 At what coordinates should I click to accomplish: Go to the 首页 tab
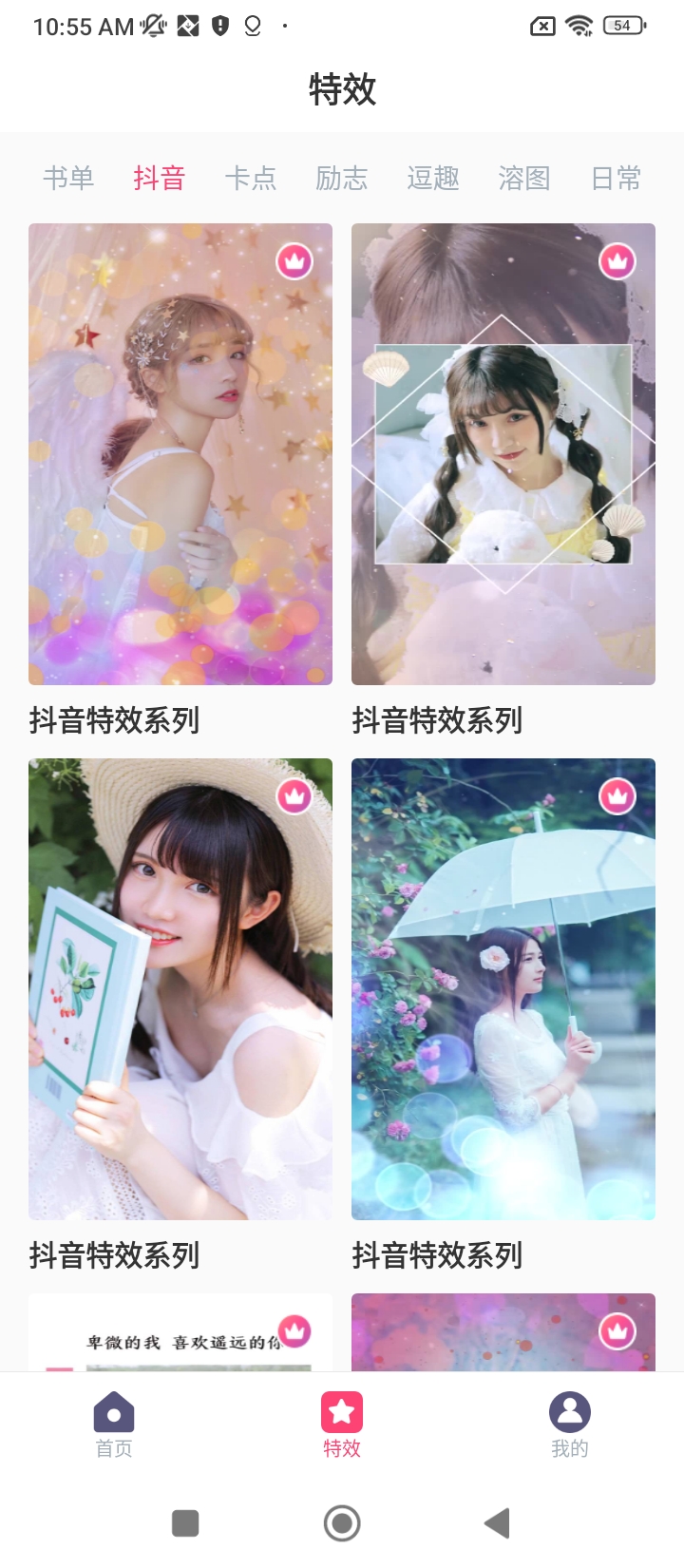tap(114, 1425)
